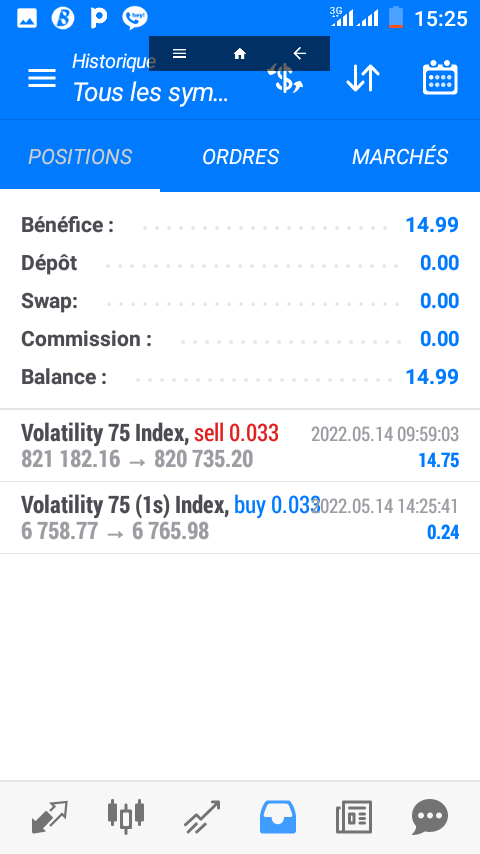The image size is (480, 854).
Task: Open the Volatility 75 (1s) Index buy position
Action: (x=240, y=518)
